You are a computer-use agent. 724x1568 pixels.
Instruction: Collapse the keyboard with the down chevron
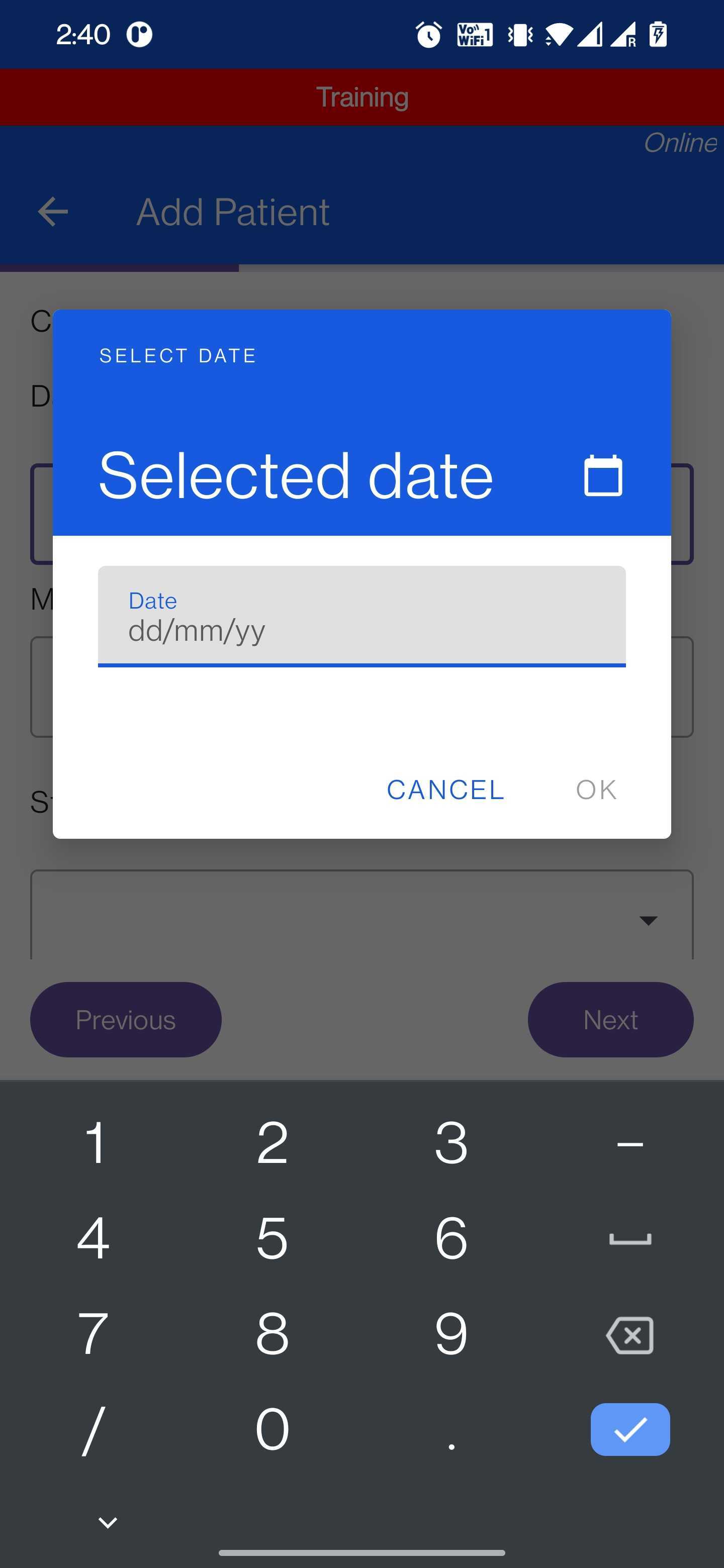[x=106, y=1522]
